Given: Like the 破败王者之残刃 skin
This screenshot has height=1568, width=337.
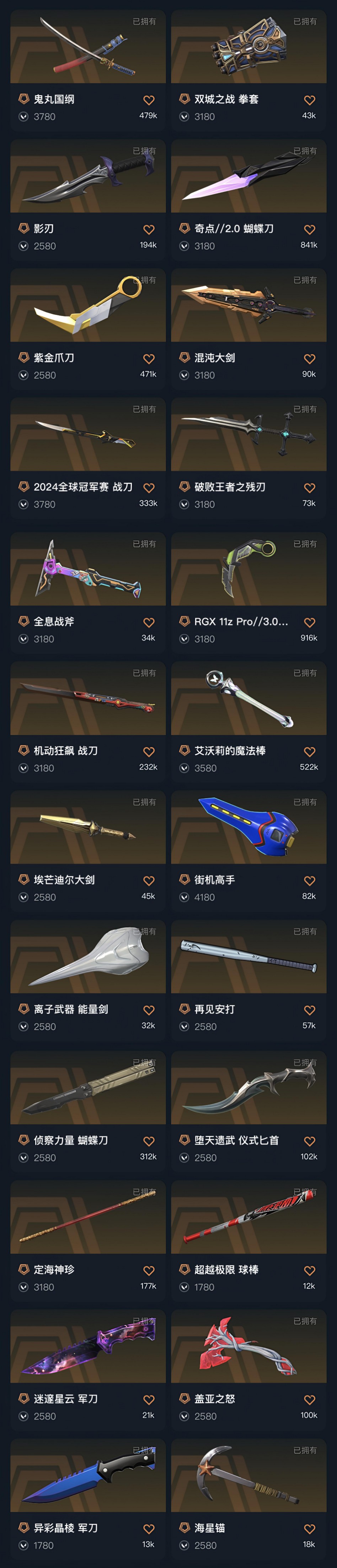Looking at the screenshot, I should [x=309, y=488].
